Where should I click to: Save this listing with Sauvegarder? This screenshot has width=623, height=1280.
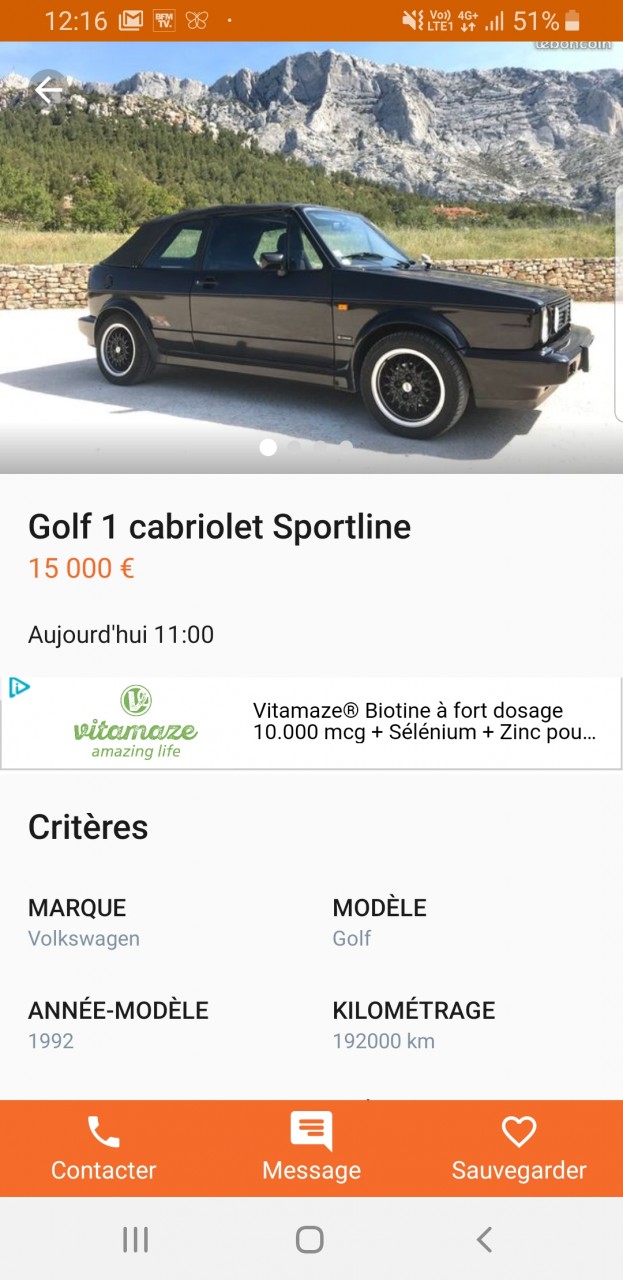(518, 1148)
